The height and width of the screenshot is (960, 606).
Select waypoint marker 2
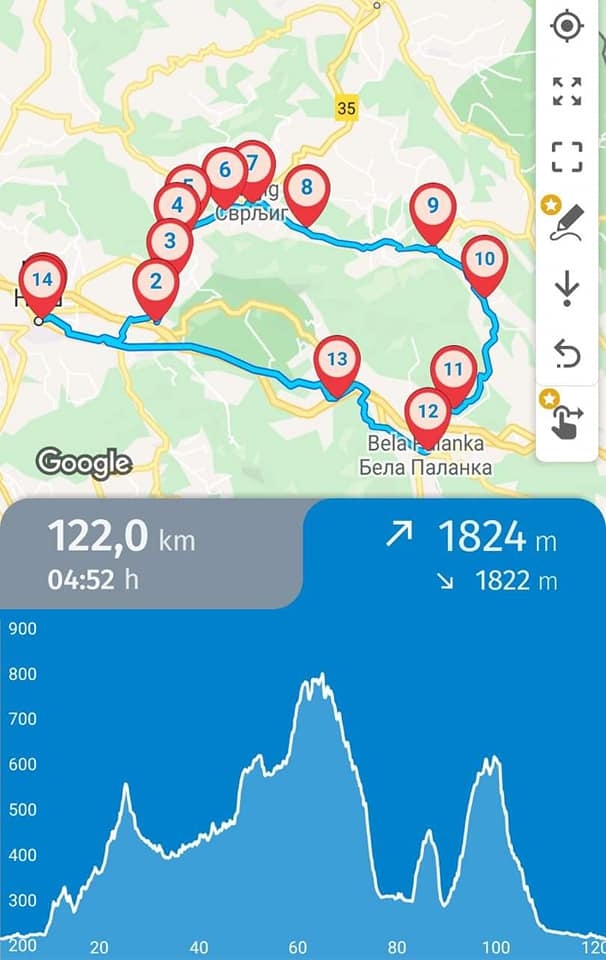tap(155, 282)
